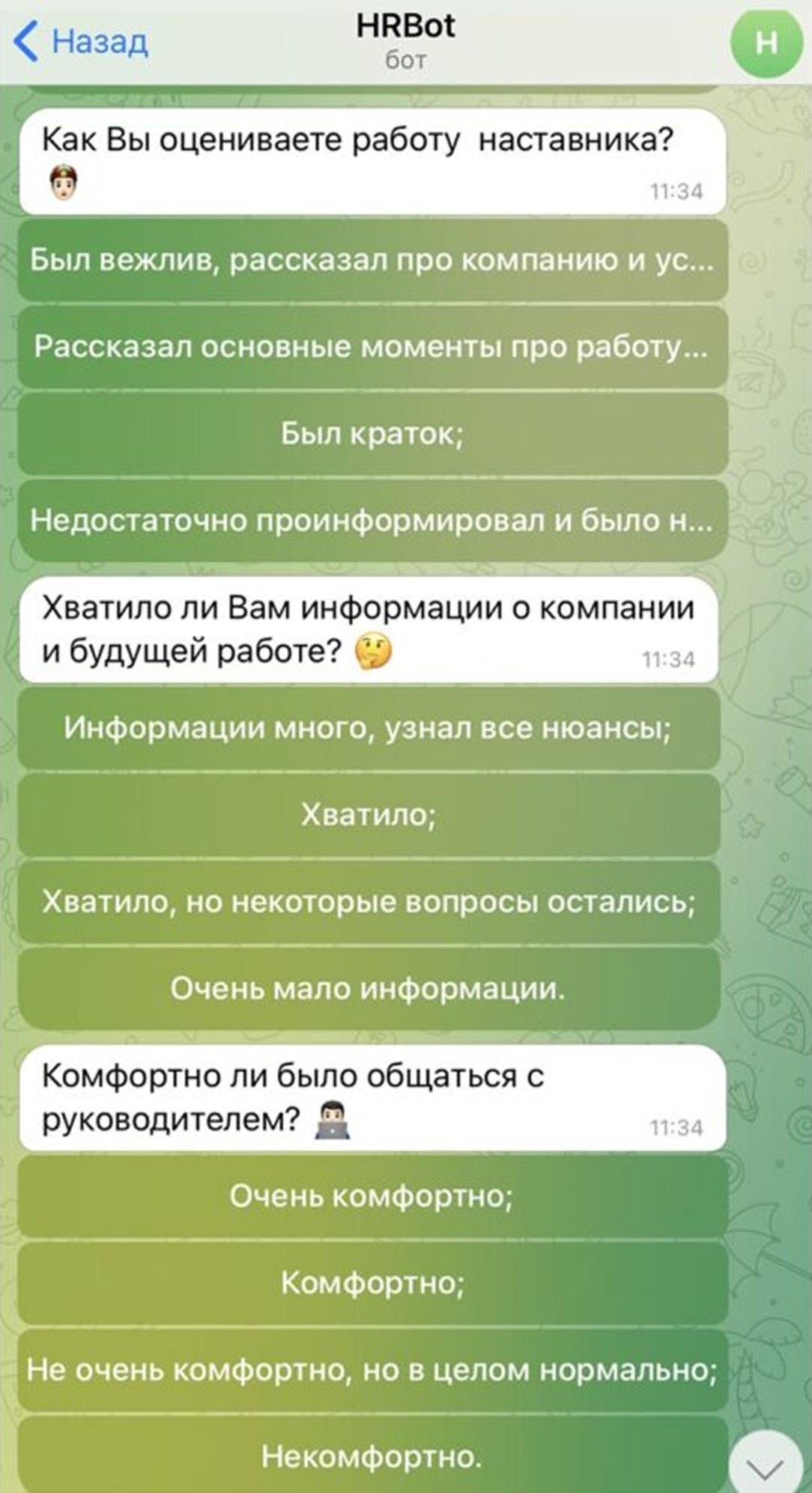Viewport: 812px width, 1493px height.
Task: Open HRBot chat info from title
Action: tap(405, 39)
